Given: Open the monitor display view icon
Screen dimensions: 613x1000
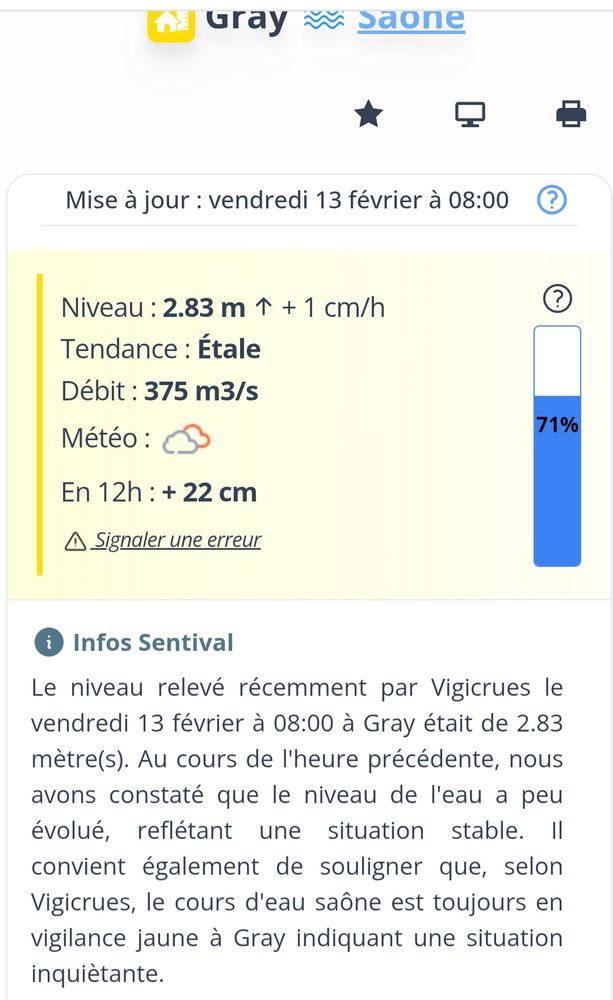Looking at the screenshot, I should tap(470, 116).
